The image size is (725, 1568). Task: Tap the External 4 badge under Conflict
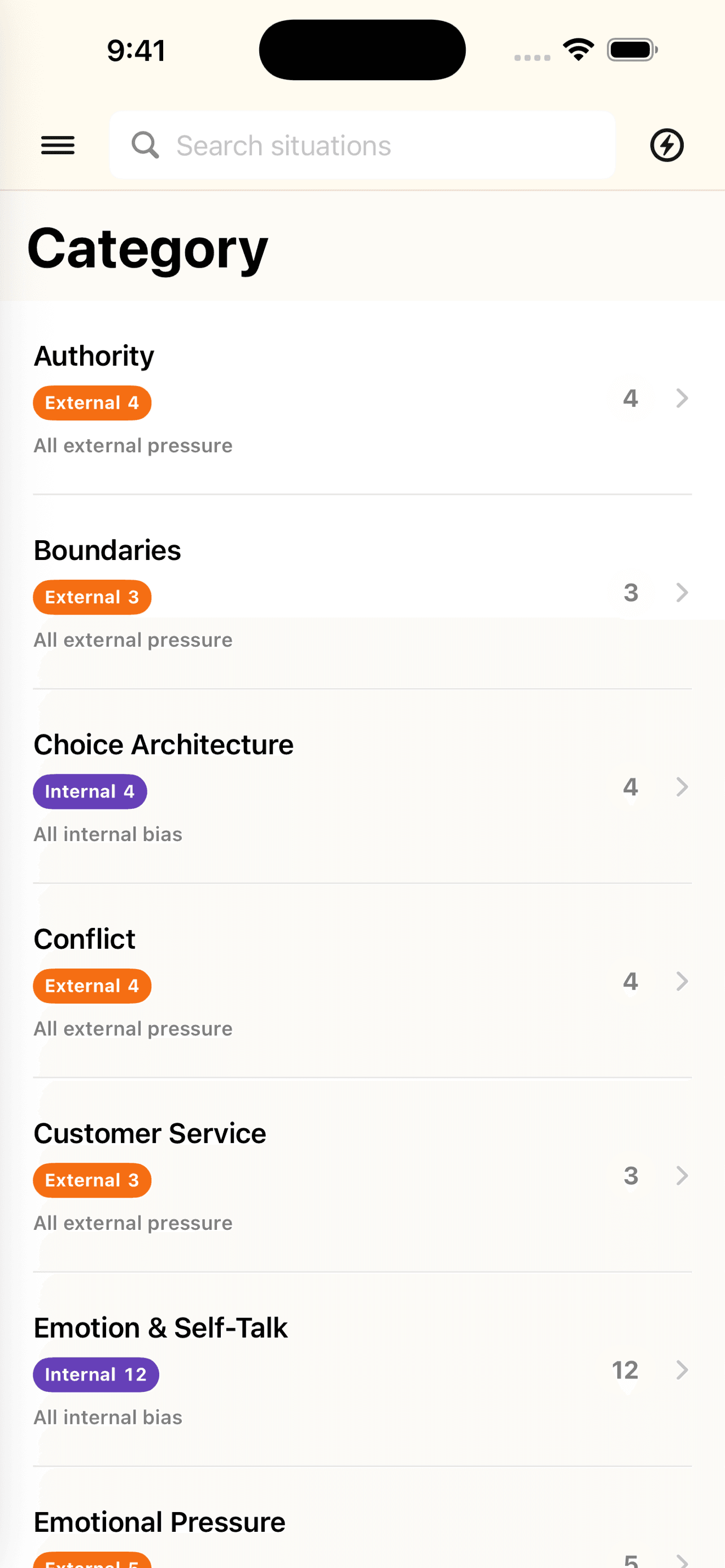(x=92, y=986)
